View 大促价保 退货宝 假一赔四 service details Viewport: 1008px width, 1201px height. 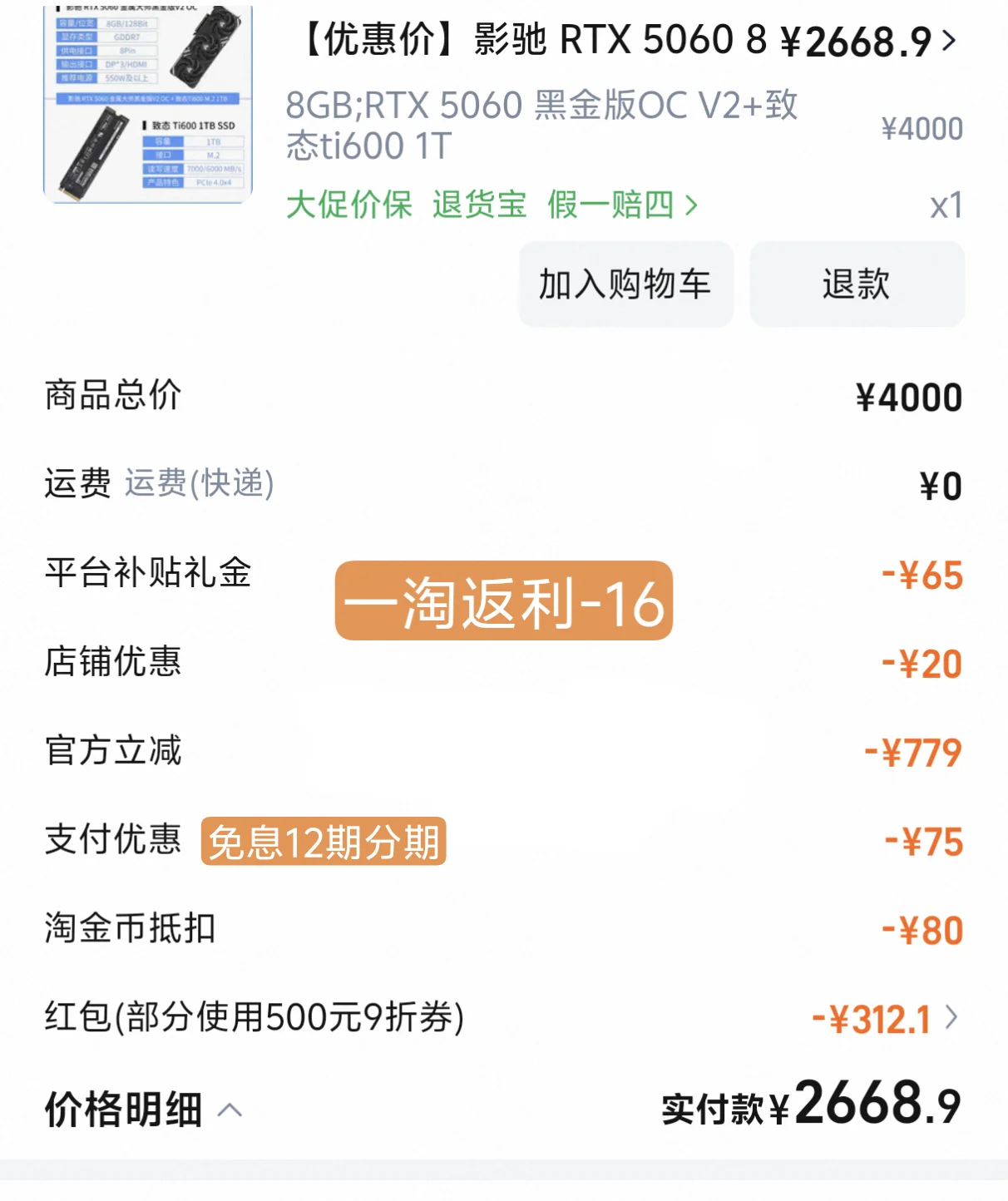point(492,205)
